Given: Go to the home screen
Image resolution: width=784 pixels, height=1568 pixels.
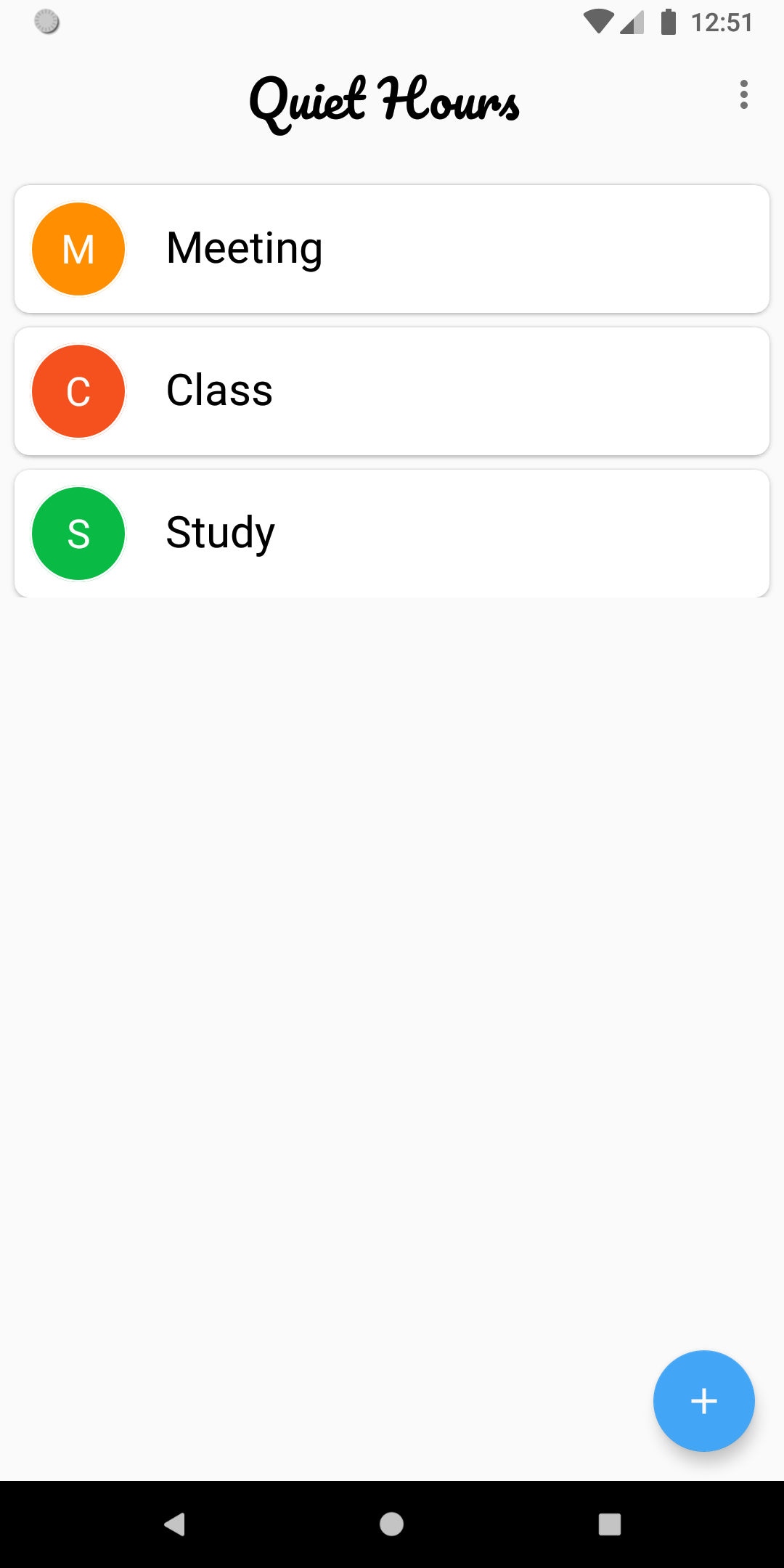Looking at the screenshot, I should point(392,1524).
